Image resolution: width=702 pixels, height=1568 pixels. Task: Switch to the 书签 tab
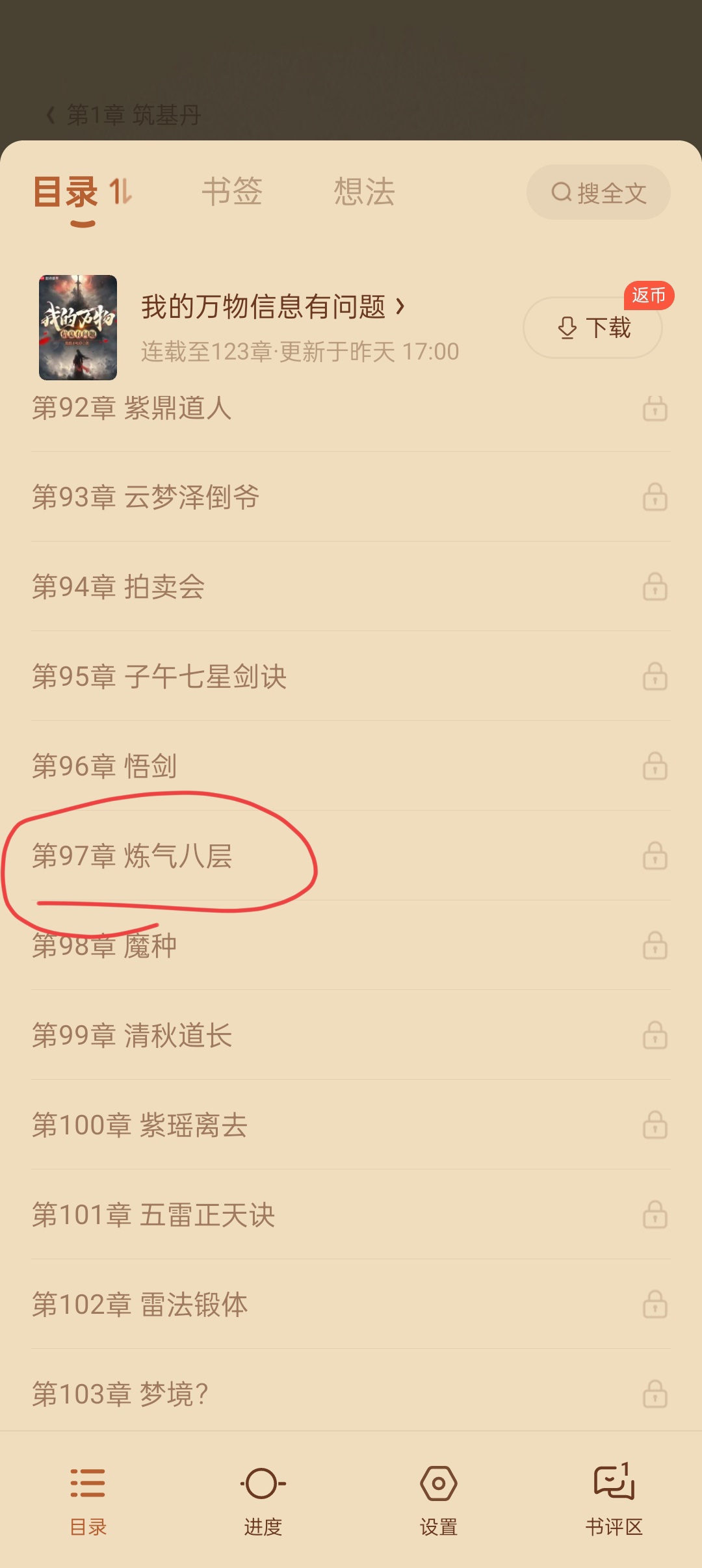click(232, 192)
